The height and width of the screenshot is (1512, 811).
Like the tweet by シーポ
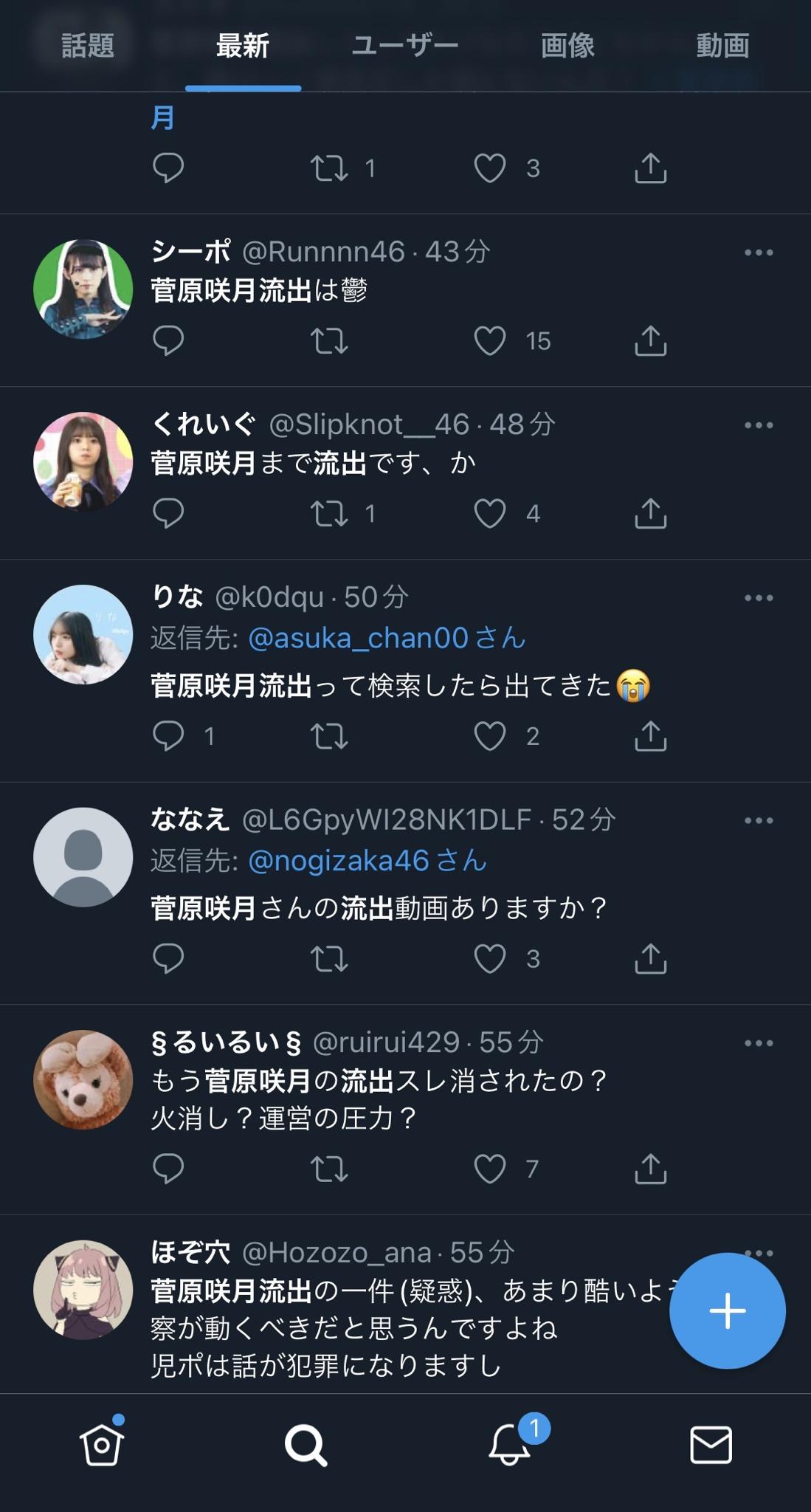click(x=490, y=340)
